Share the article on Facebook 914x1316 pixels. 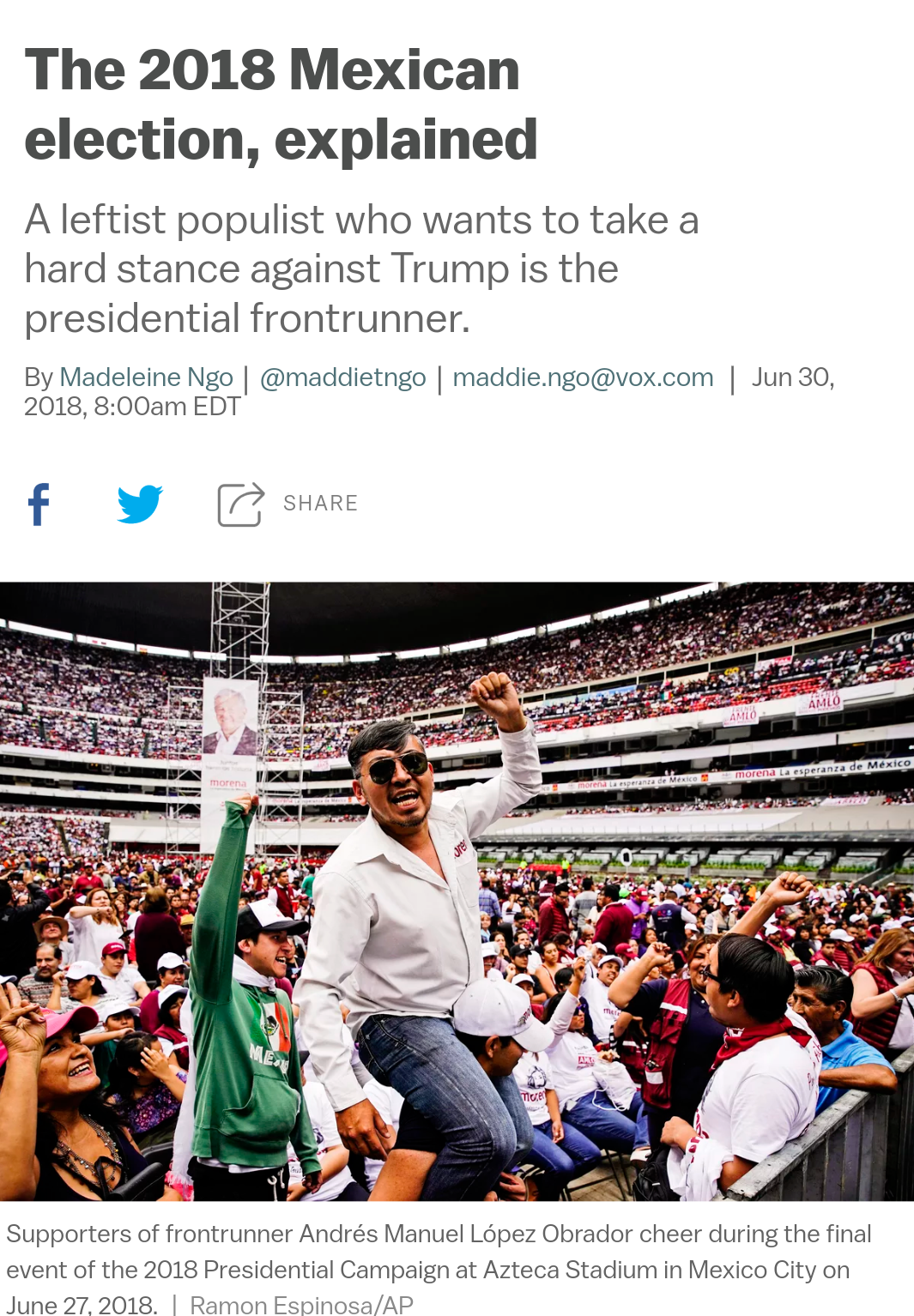coord(39,504)
